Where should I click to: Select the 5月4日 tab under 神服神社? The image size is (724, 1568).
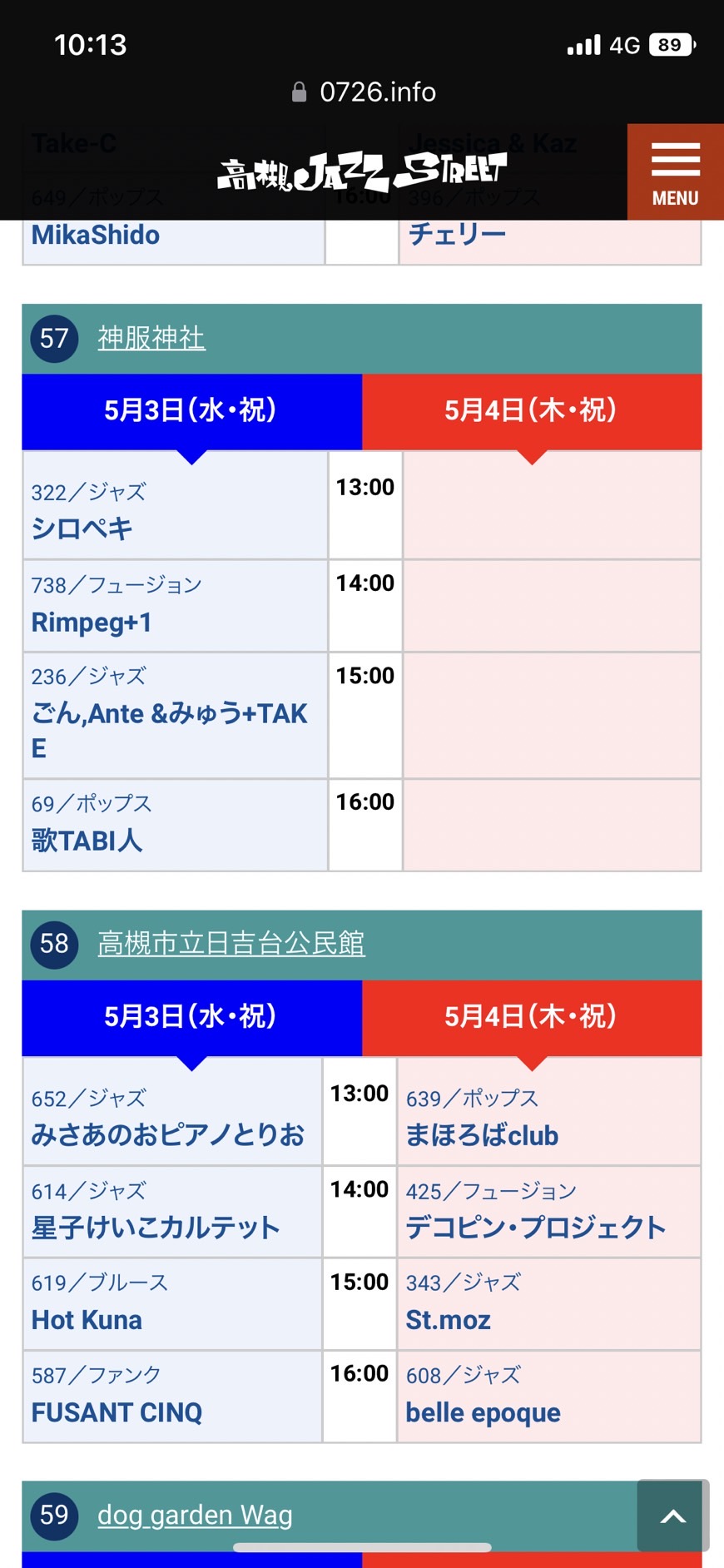(x=531, y=410)
